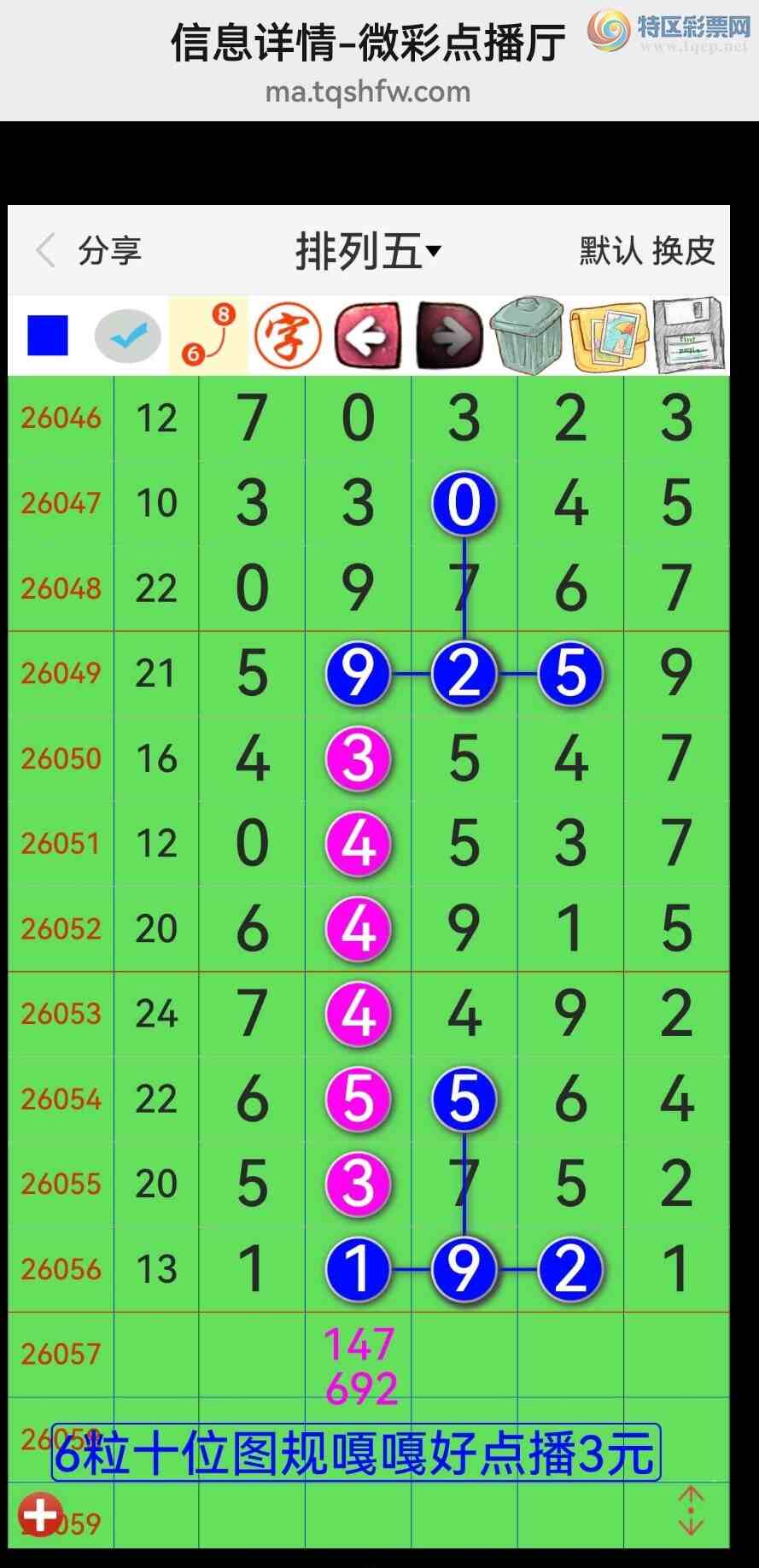Screen dimensions: 759x1568
Task: Tap the red plus button
Action: [40, 1515]
